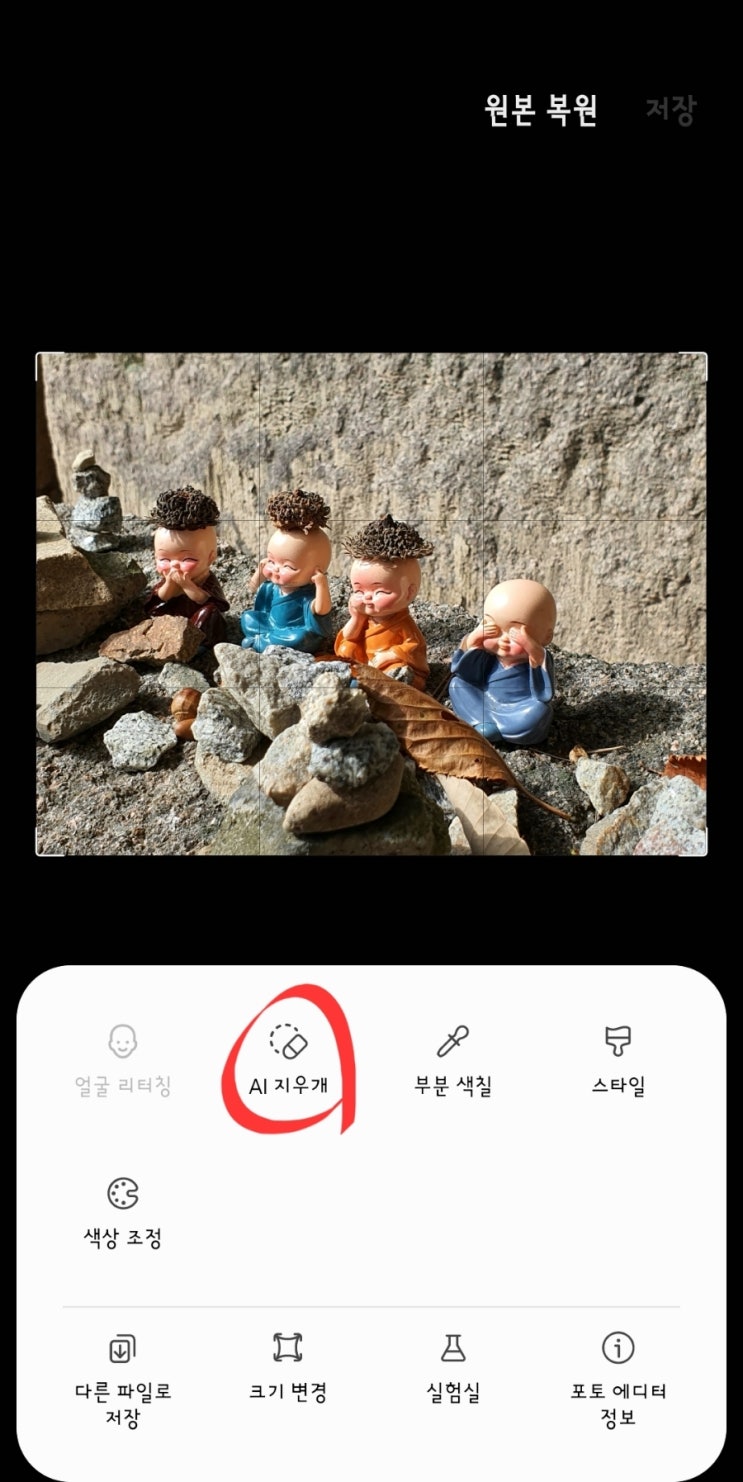Image resolution: width=743 pixels, height=1482 pixels.
Task: Tap the 얼굴 리터칭 face retouch option
Action: (x=122, y=1061)
